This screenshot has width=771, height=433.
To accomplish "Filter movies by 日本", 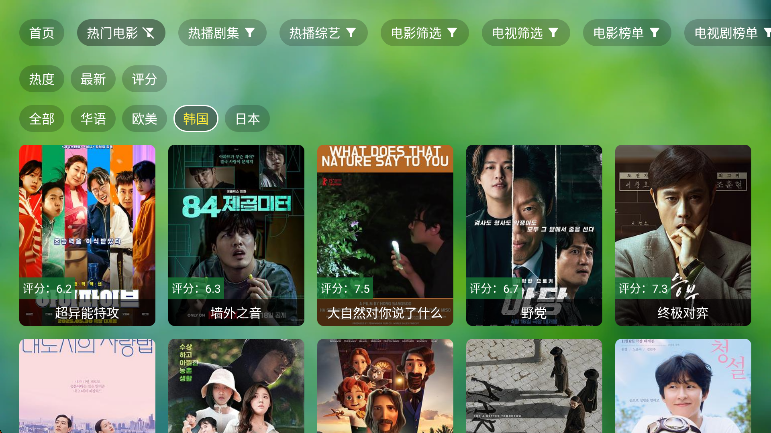I will click(x=247, y=119).
